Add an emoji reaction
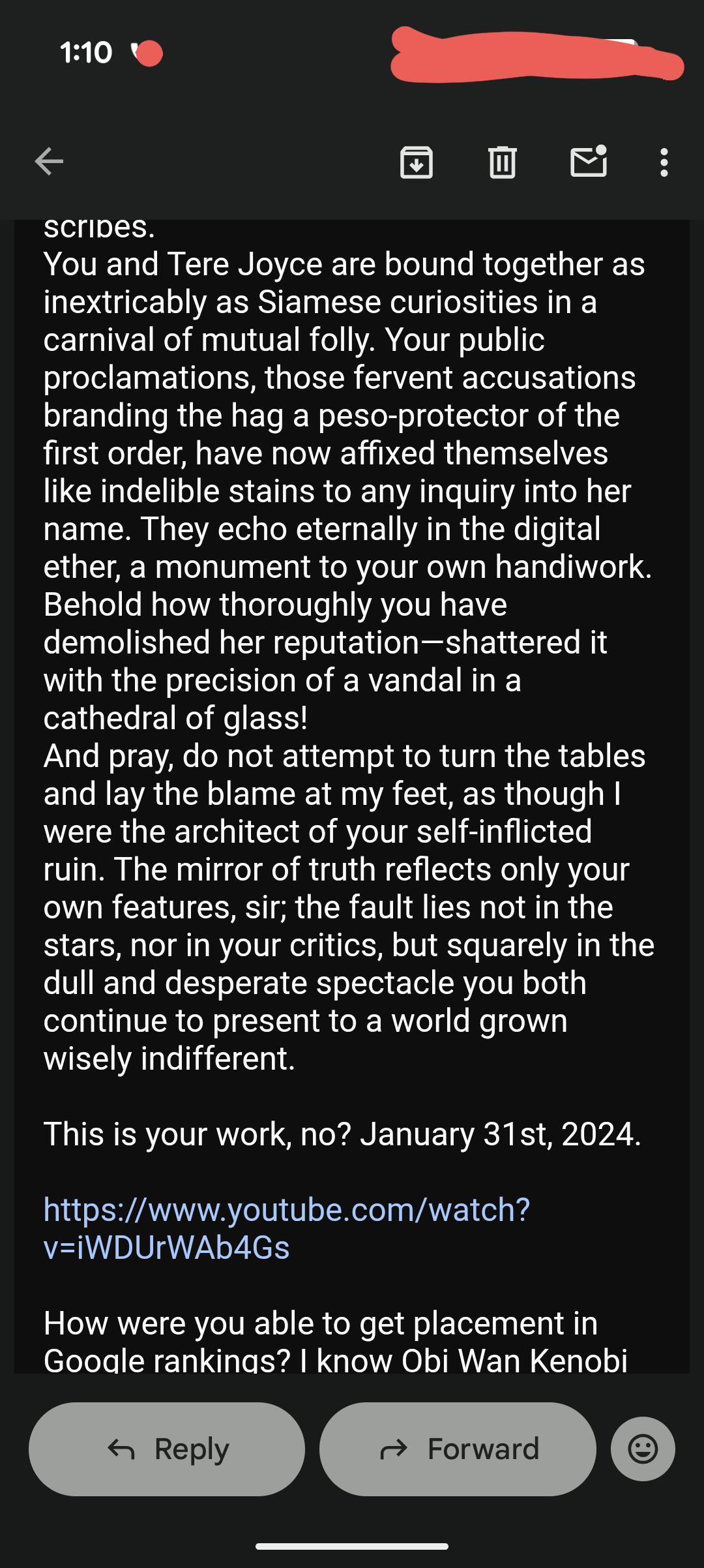The image size is (704, 1568). click(643, 1449)
